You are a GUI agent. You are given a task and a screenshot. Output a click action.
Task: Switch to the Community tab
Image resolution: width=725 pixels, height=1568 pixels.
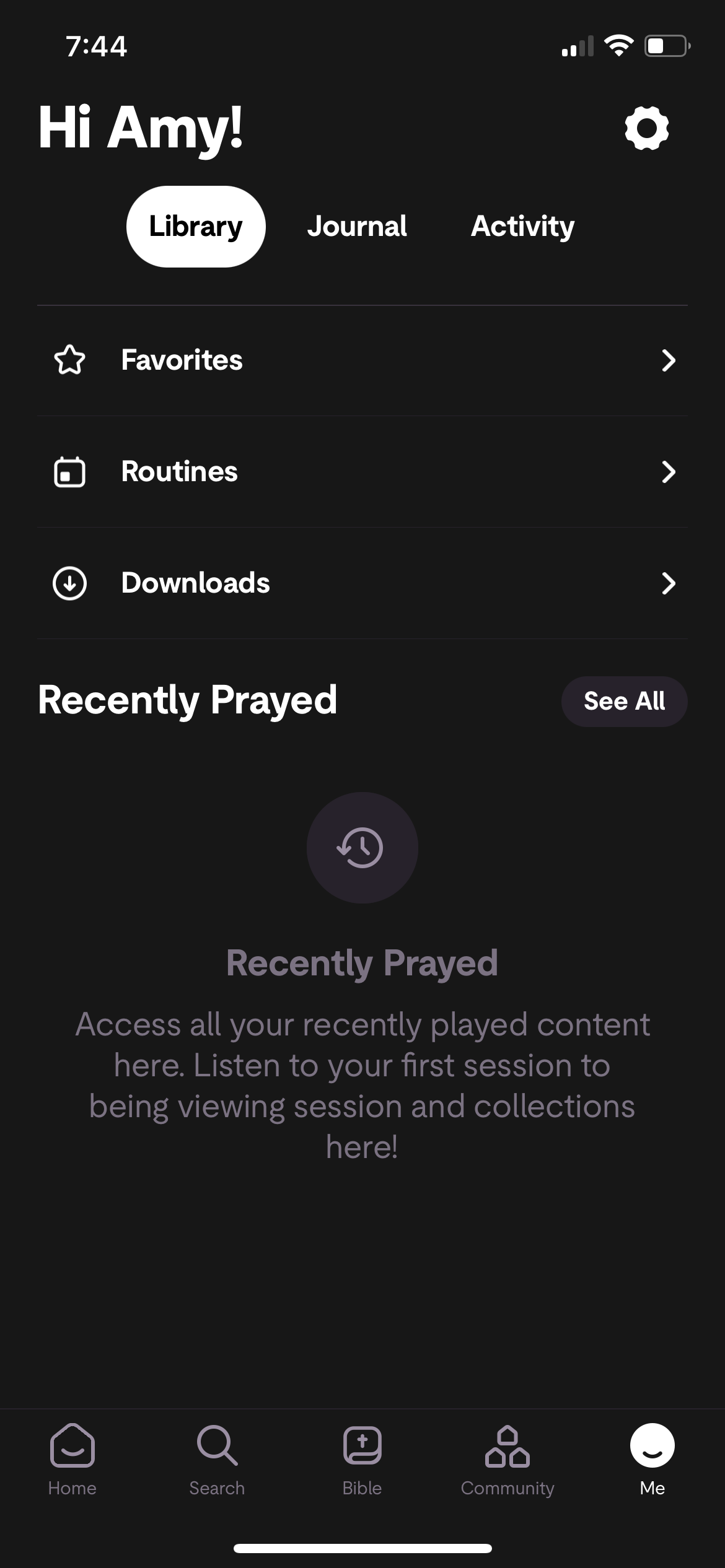[x=507, y=1458]
